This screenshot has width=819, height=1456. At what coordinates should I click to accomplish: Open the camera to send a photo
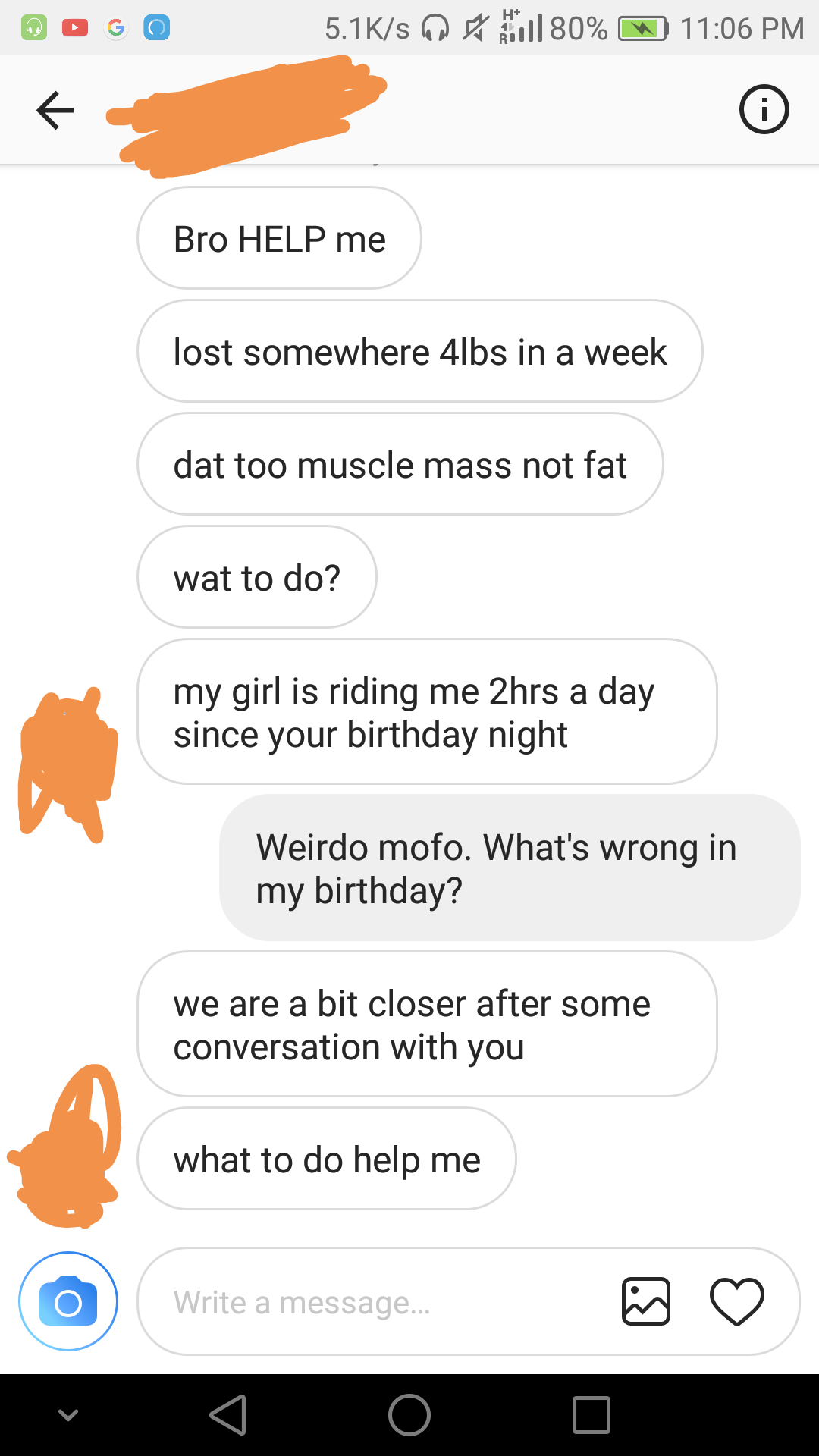pyautogui.click(x=68, y=1301)
